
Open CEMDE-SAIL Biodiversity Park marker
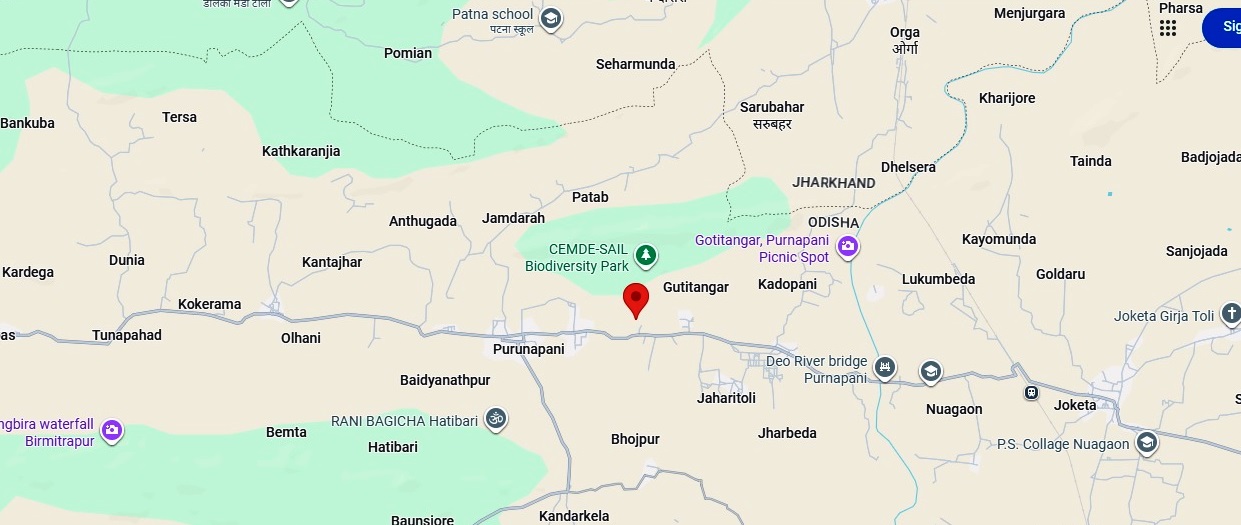647,256
